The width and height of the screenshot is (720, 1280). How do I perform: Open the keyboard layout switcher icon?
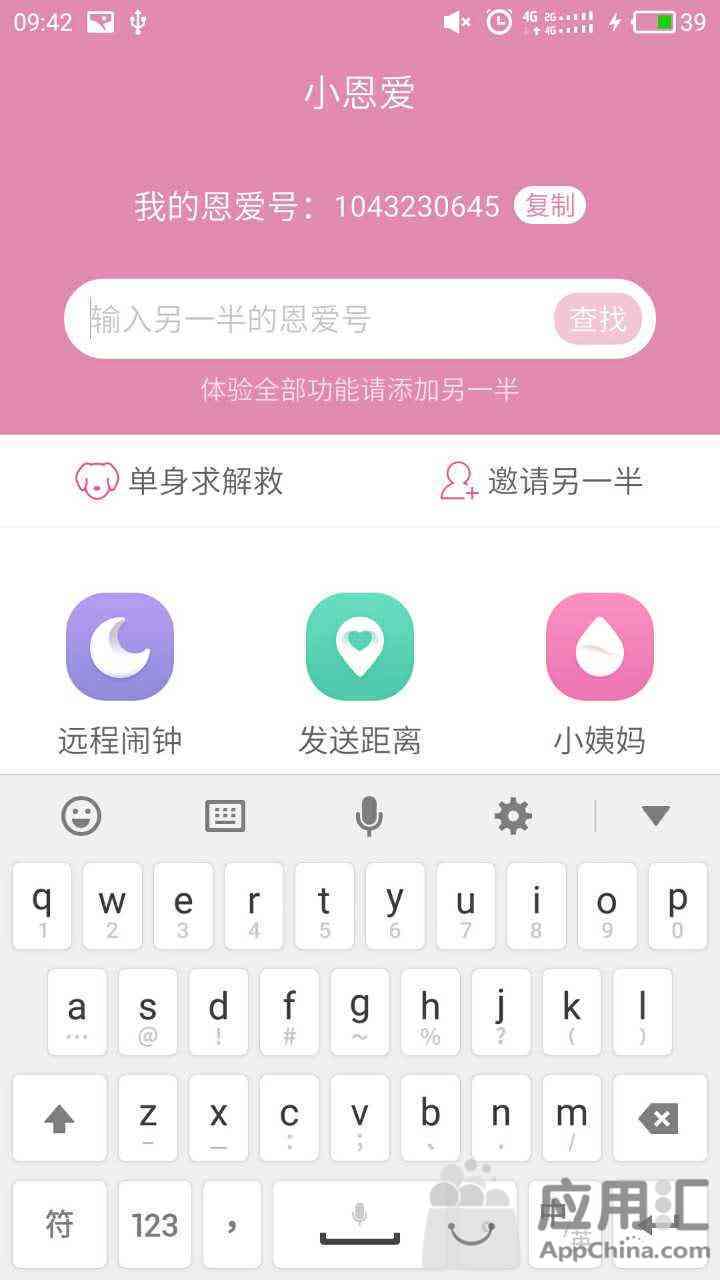(225, 816)
